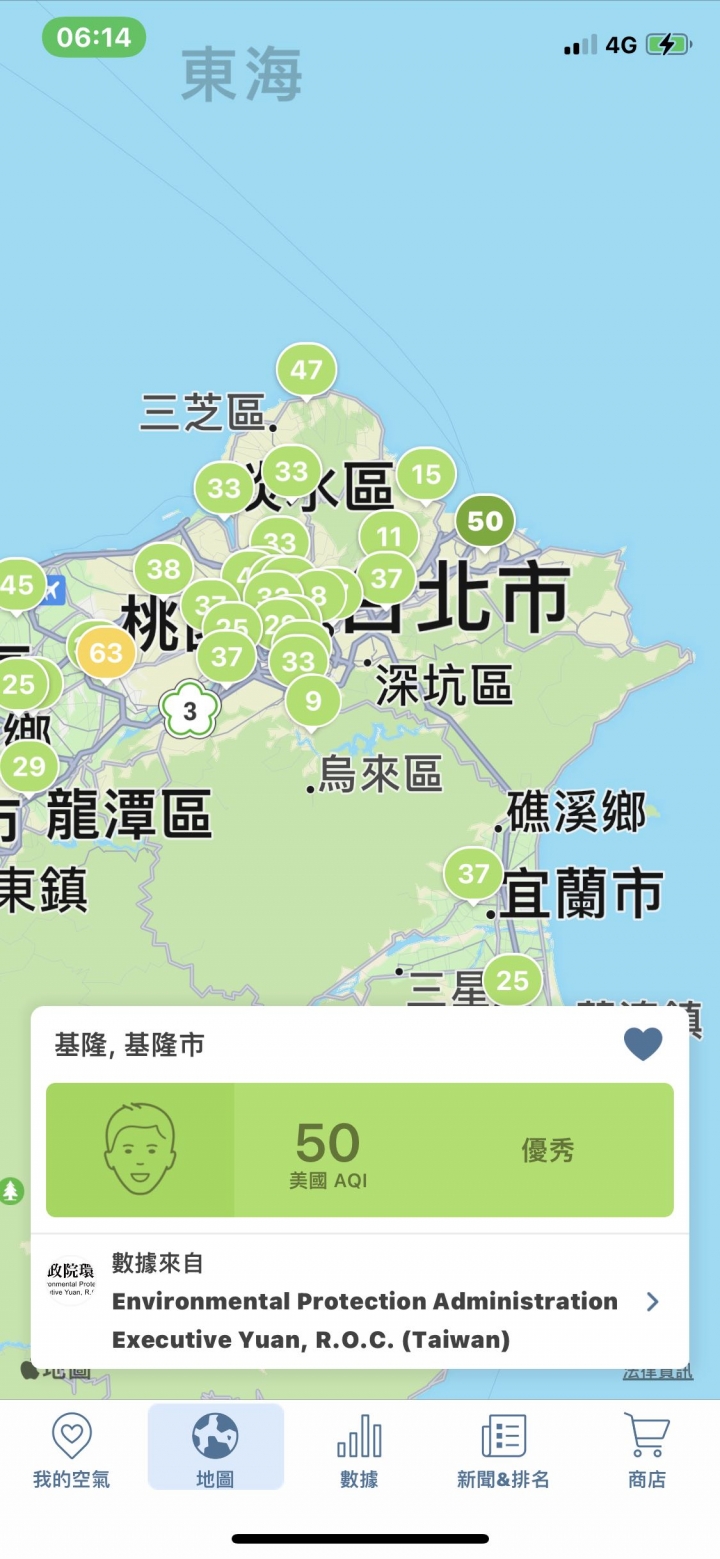Go to the 新聞&排名 tab

pos(503,1449)
